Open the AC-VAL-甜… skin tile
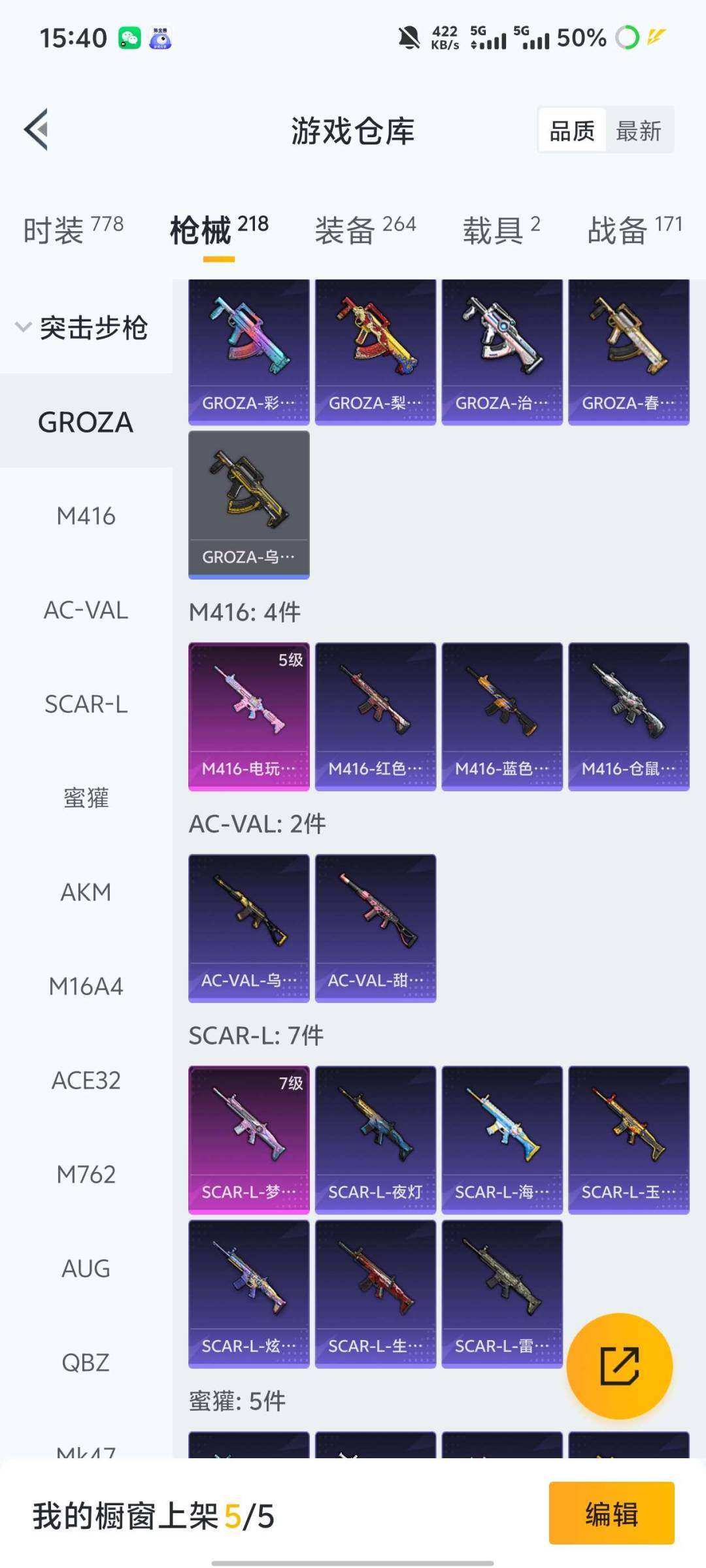 click(x=375, y=928)
